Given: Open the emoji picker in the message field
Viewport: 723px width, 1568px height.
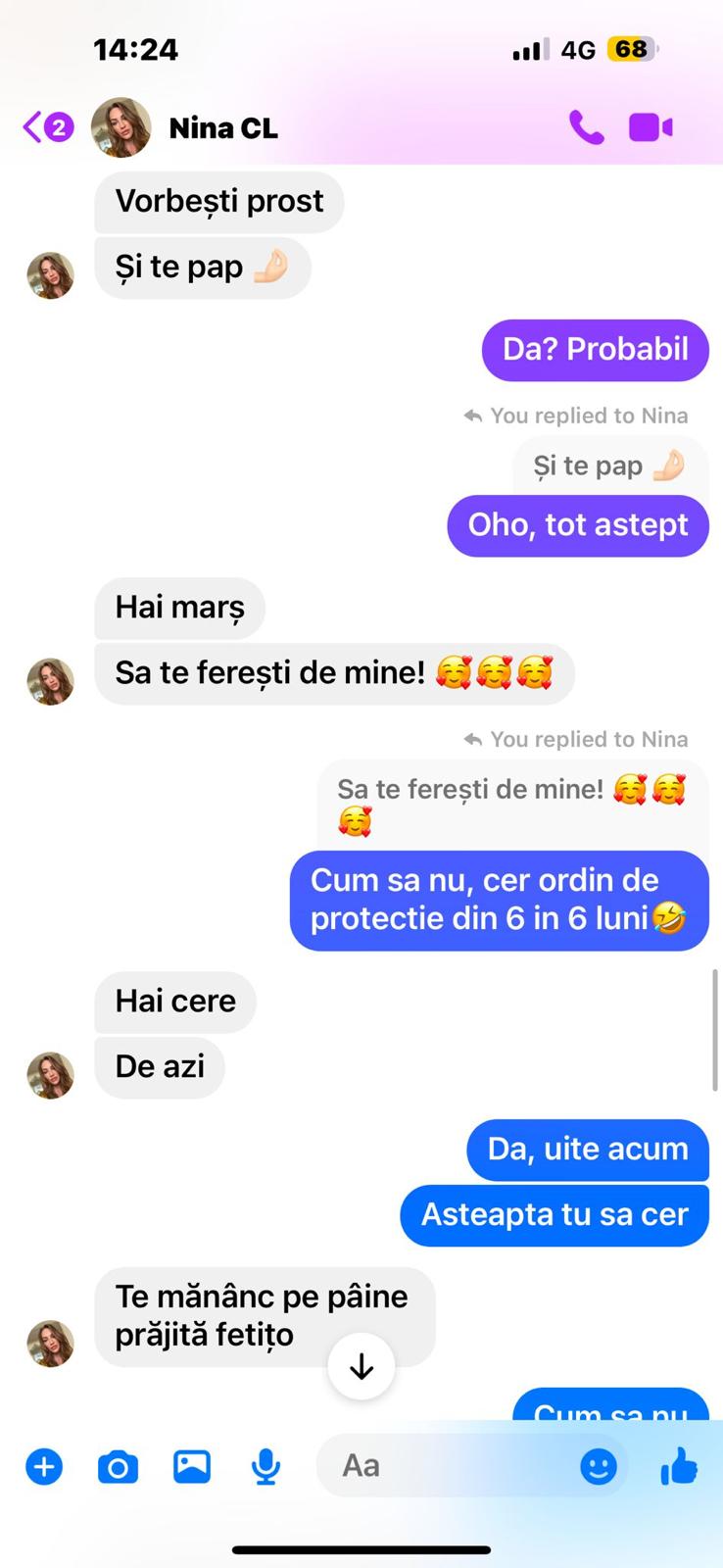Looking at the screenshot, I should tap(598, 1467).
